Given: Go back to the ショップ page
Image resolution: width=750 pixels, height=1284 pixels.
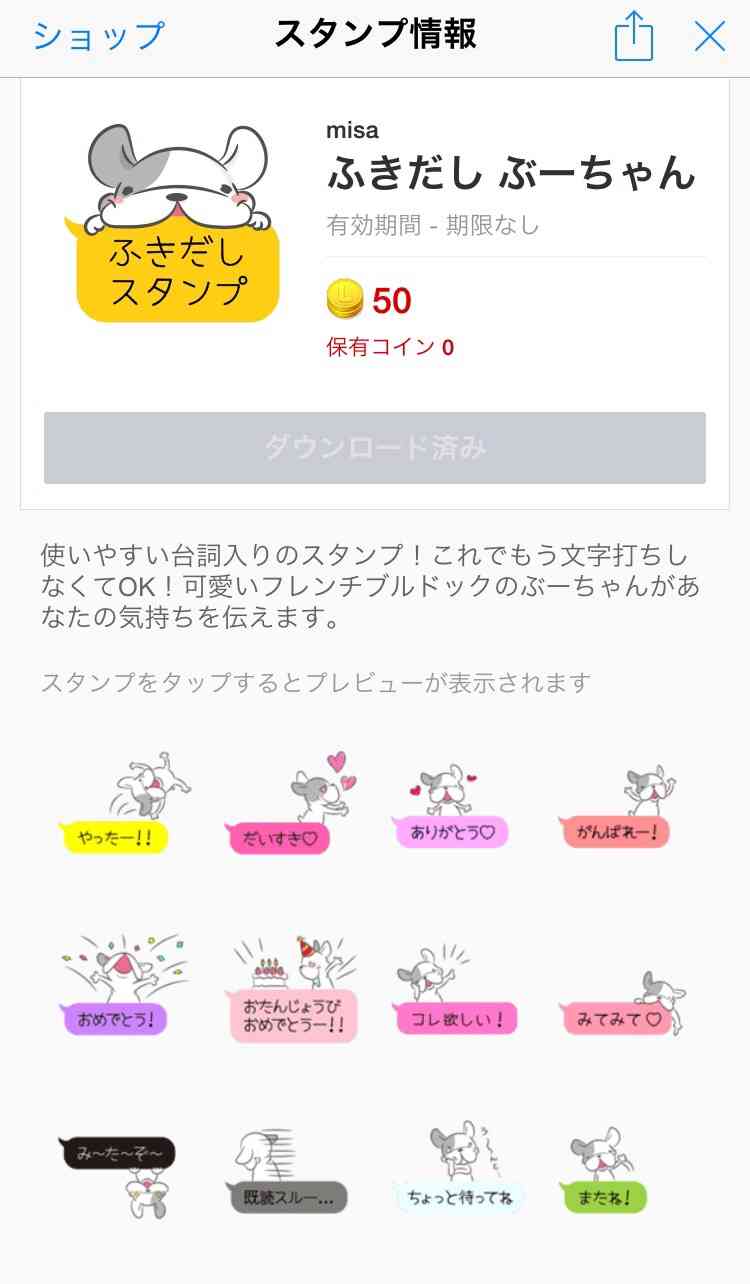Looking at the screenshot, I should 98,37.
